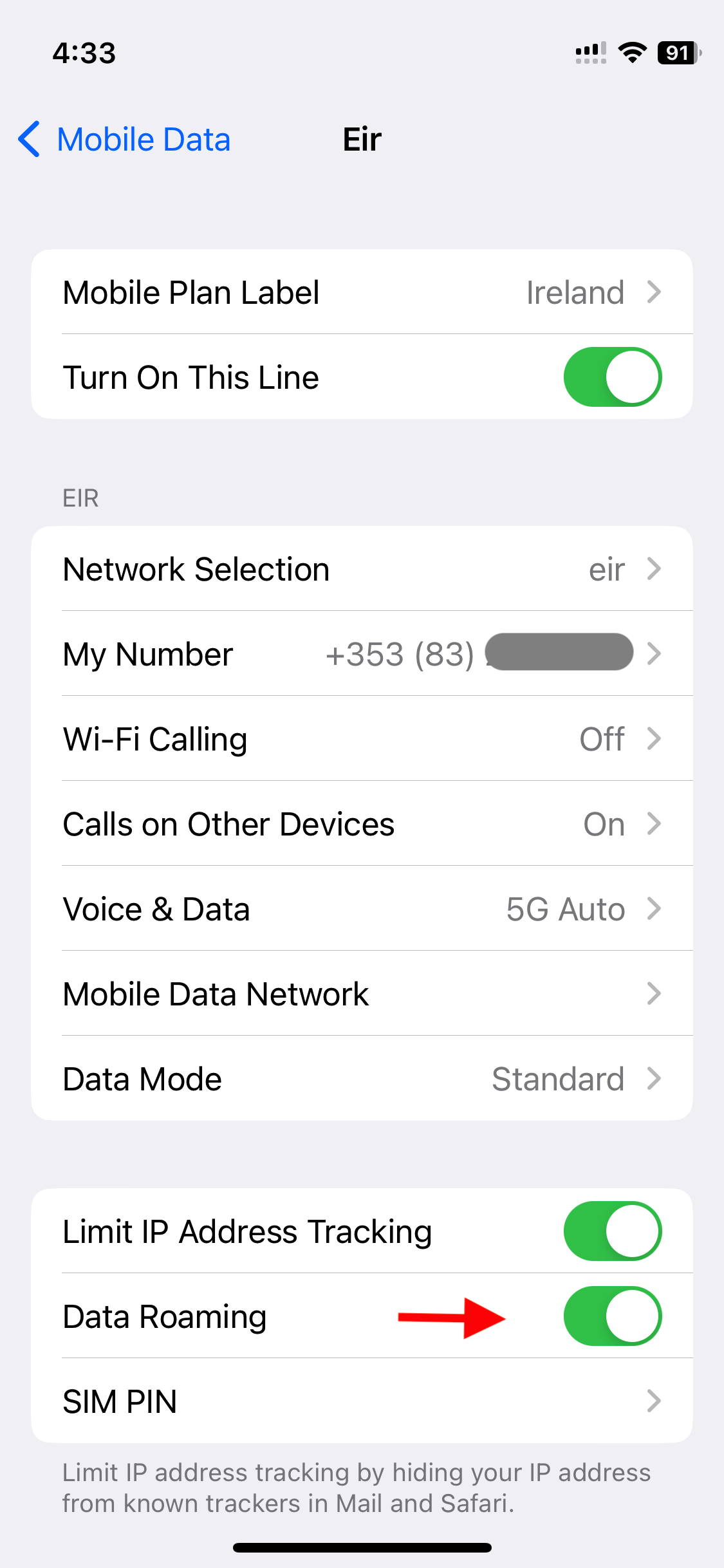The height and width of the screenshot is (1568, 724).
Task: Expand Voice & Data options
Action: point(362,909)
